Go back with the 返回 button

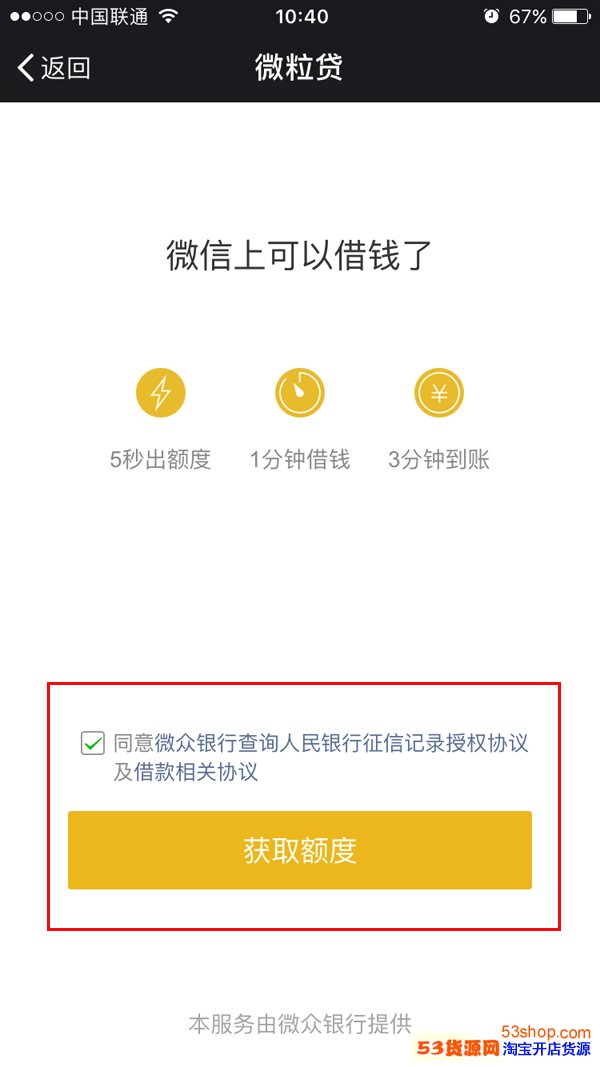tap(53, 68)
